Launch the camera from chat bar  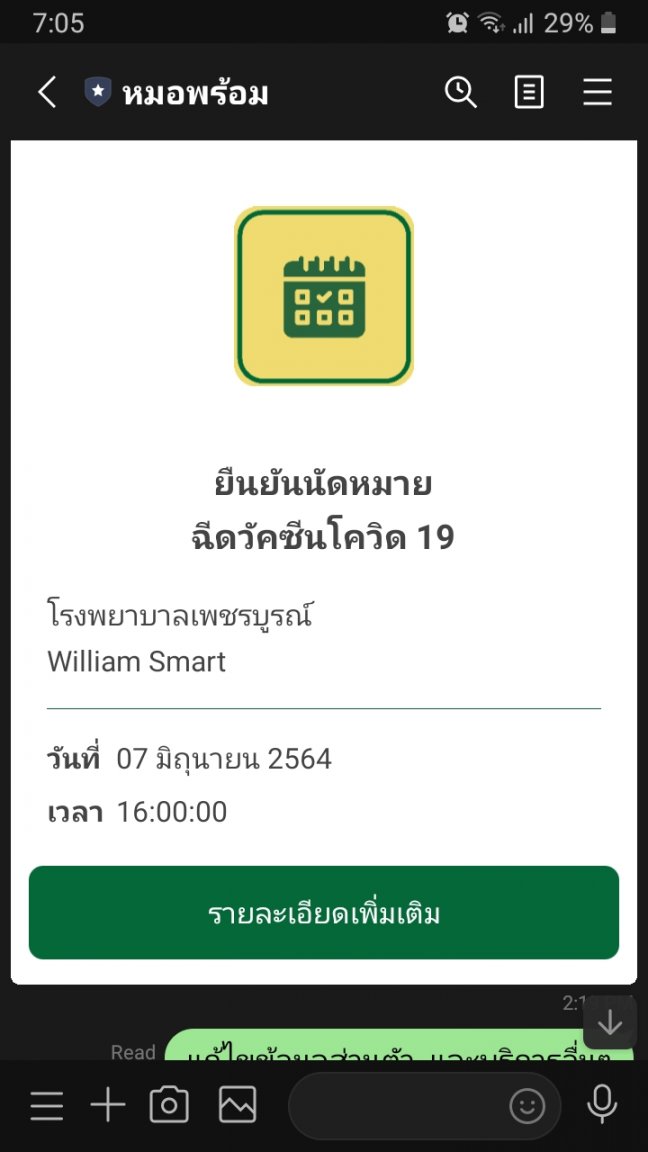coord(169,1105)
